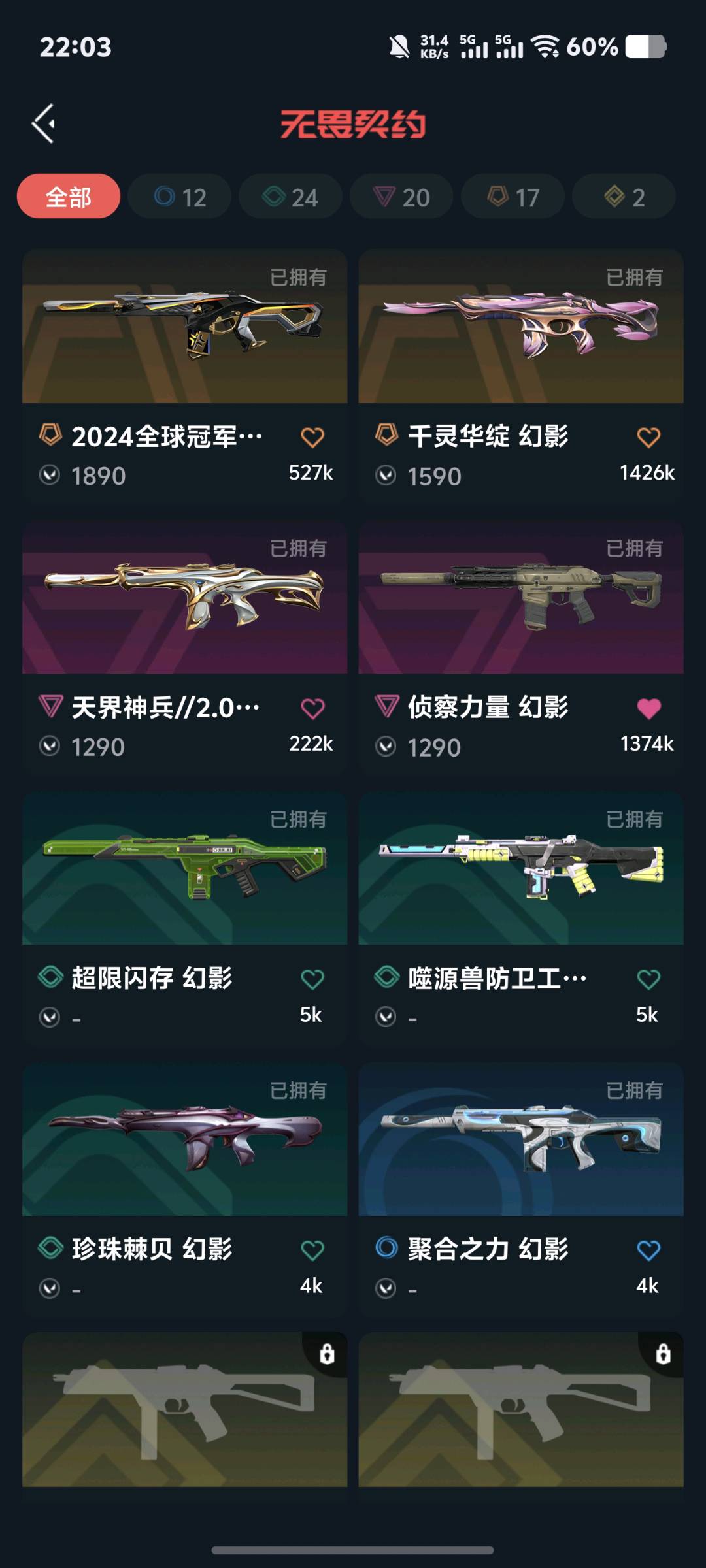This screenshot has width=706, height=1568.
Task: Like the 天界神兵//2.0 skin
Action: click(x=312, y=708)
